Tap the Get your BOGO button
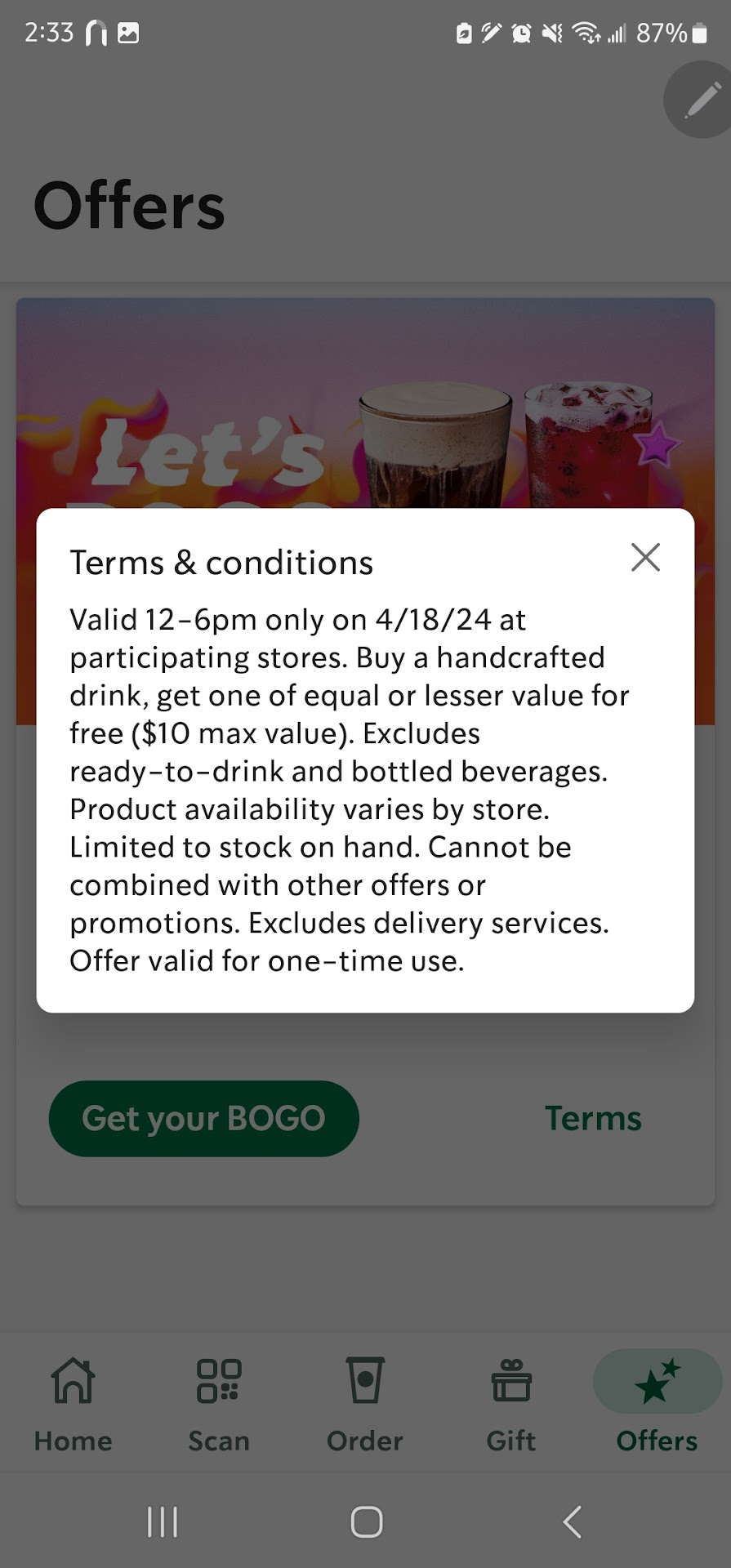 [x=203, y=1118]
